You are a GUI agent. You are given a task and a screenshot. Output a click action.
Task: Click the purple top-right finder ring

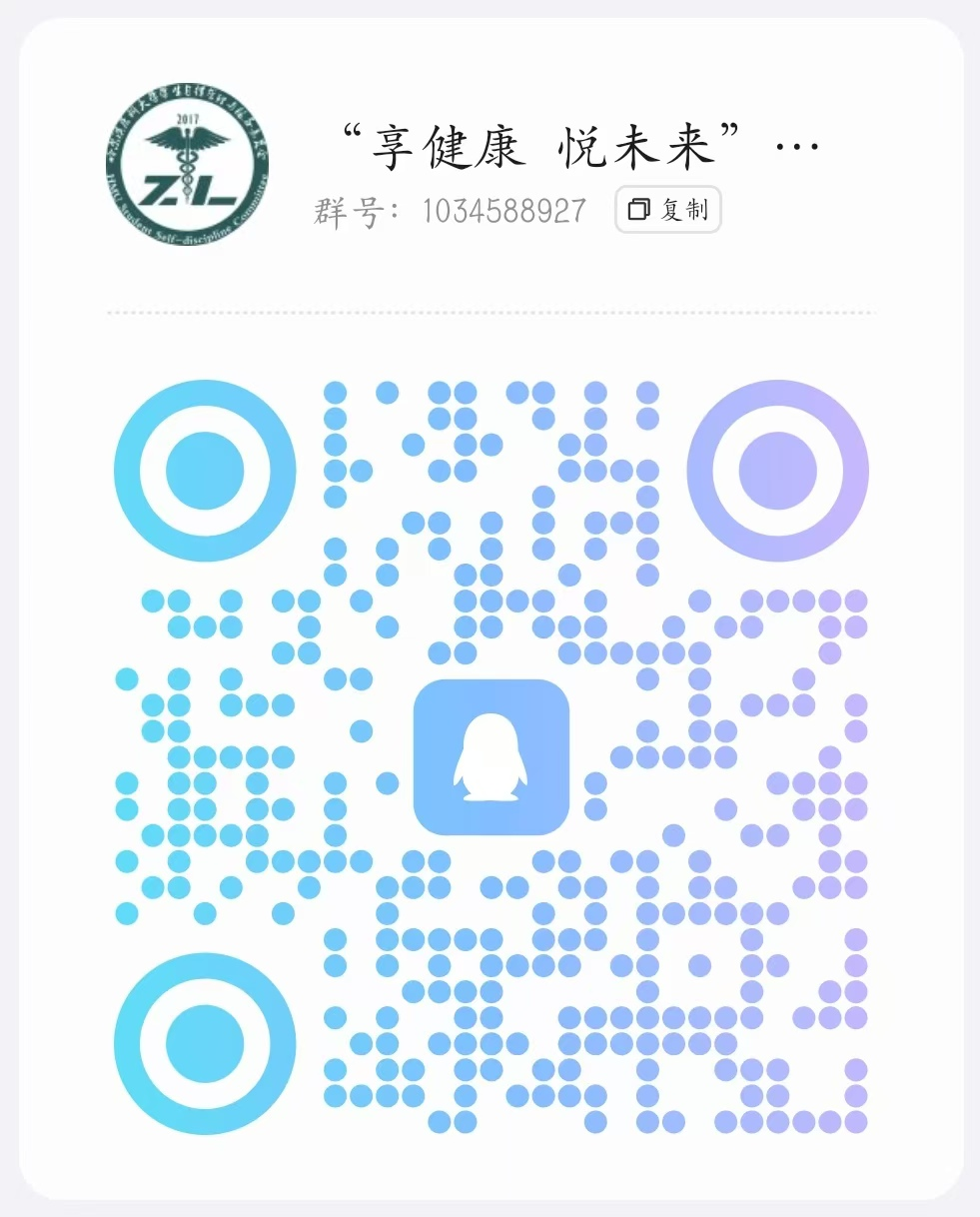tap(777, 470)
